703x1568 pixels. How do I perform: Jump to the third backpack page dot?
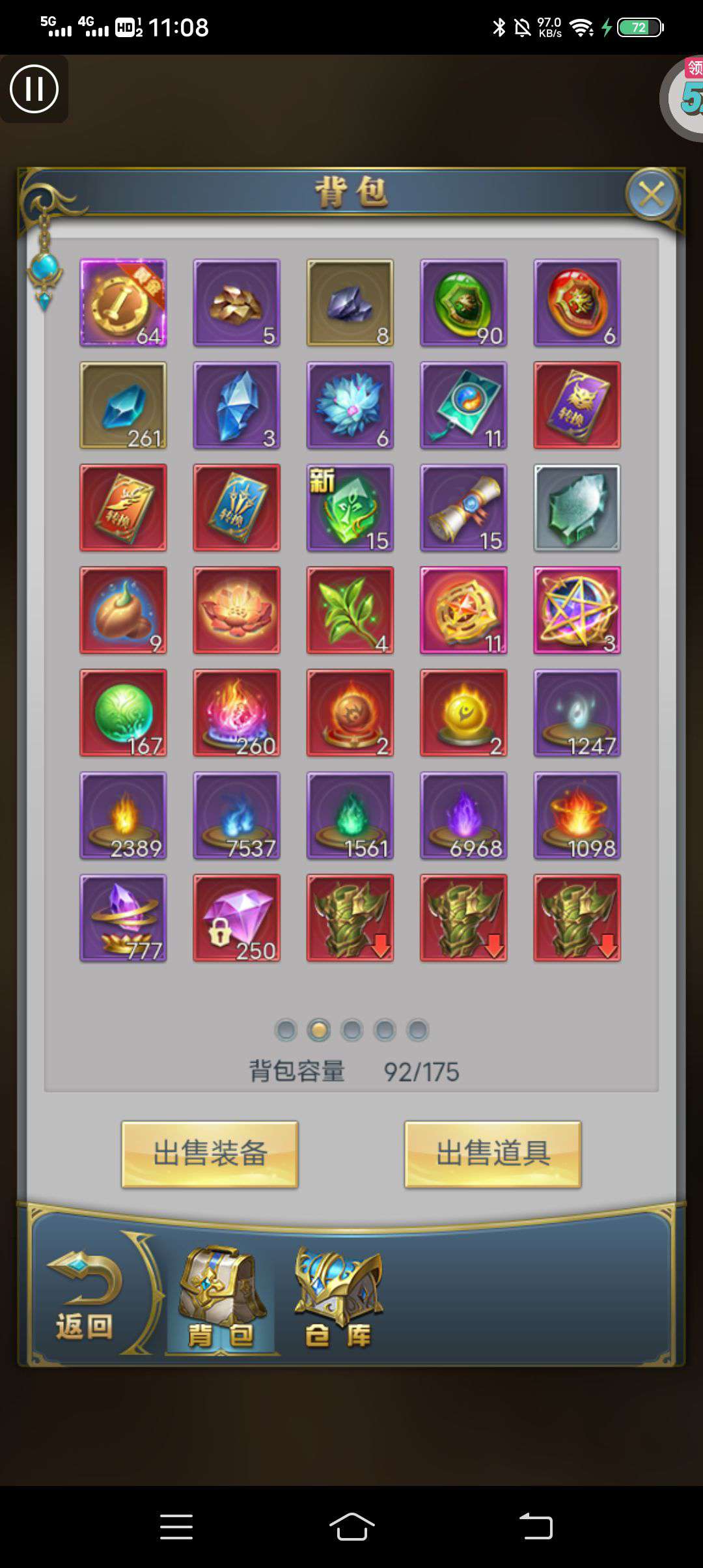click(351, 1030)
